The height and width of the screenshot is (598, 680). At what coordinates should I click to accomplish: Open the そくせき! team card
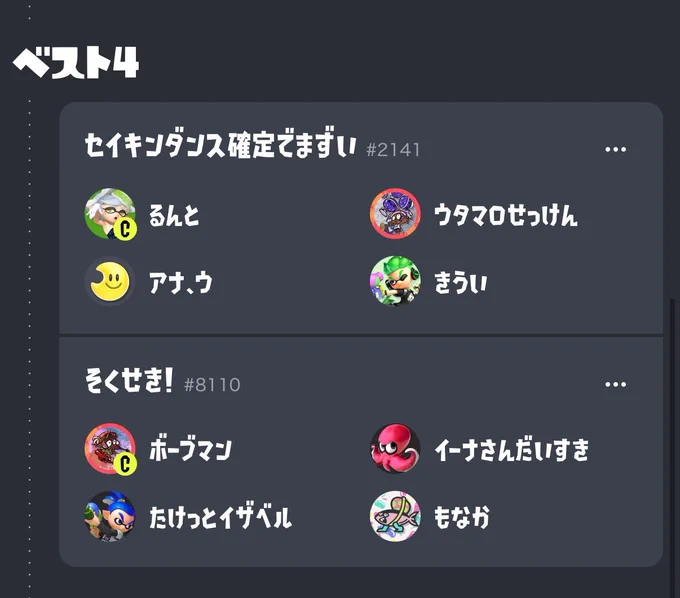(361, 452)
